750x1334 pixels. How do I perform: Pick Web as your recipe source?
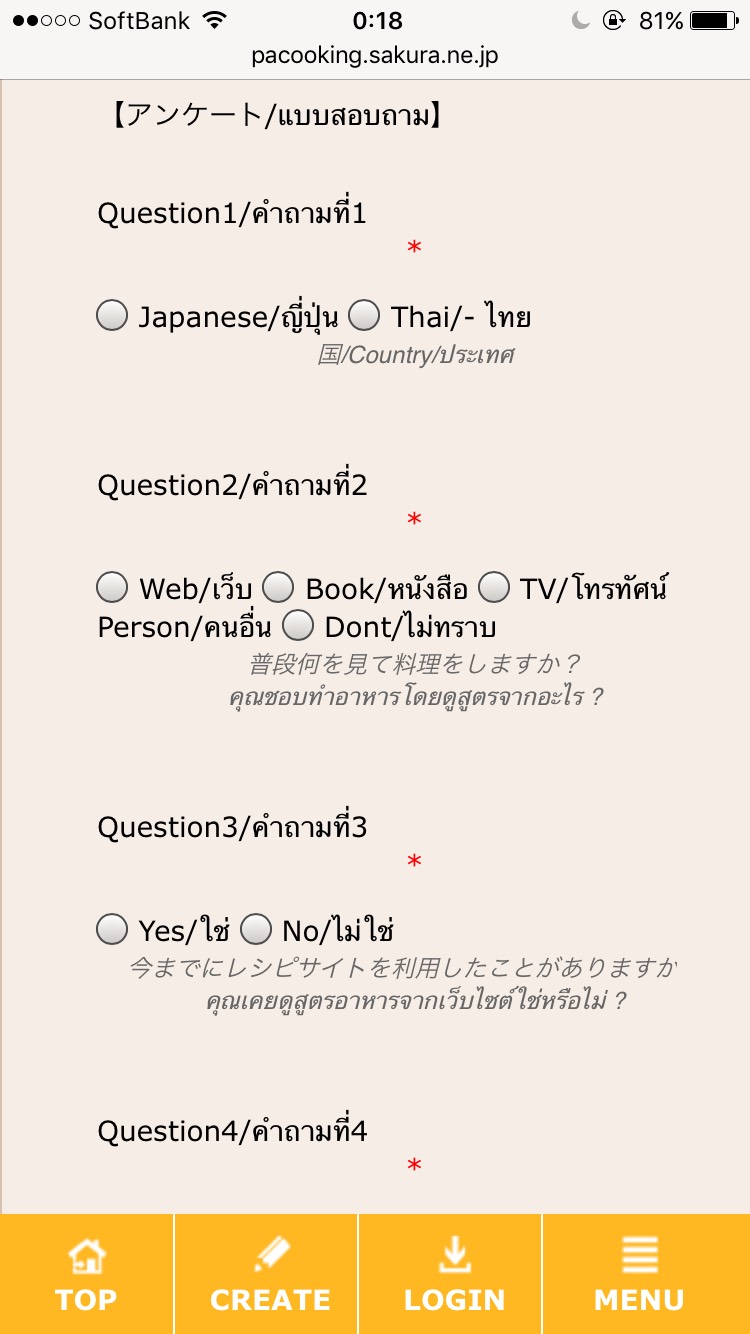coord(112,588)
